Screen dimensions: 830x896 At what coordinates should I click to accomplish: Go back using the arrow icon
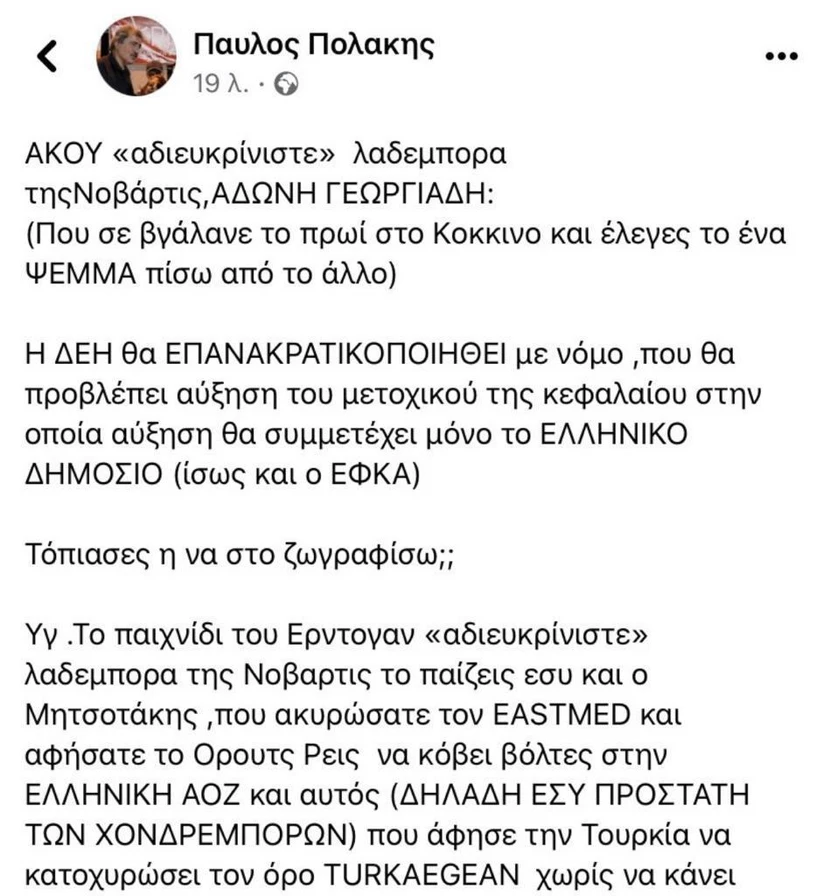[x=47, y=57]
